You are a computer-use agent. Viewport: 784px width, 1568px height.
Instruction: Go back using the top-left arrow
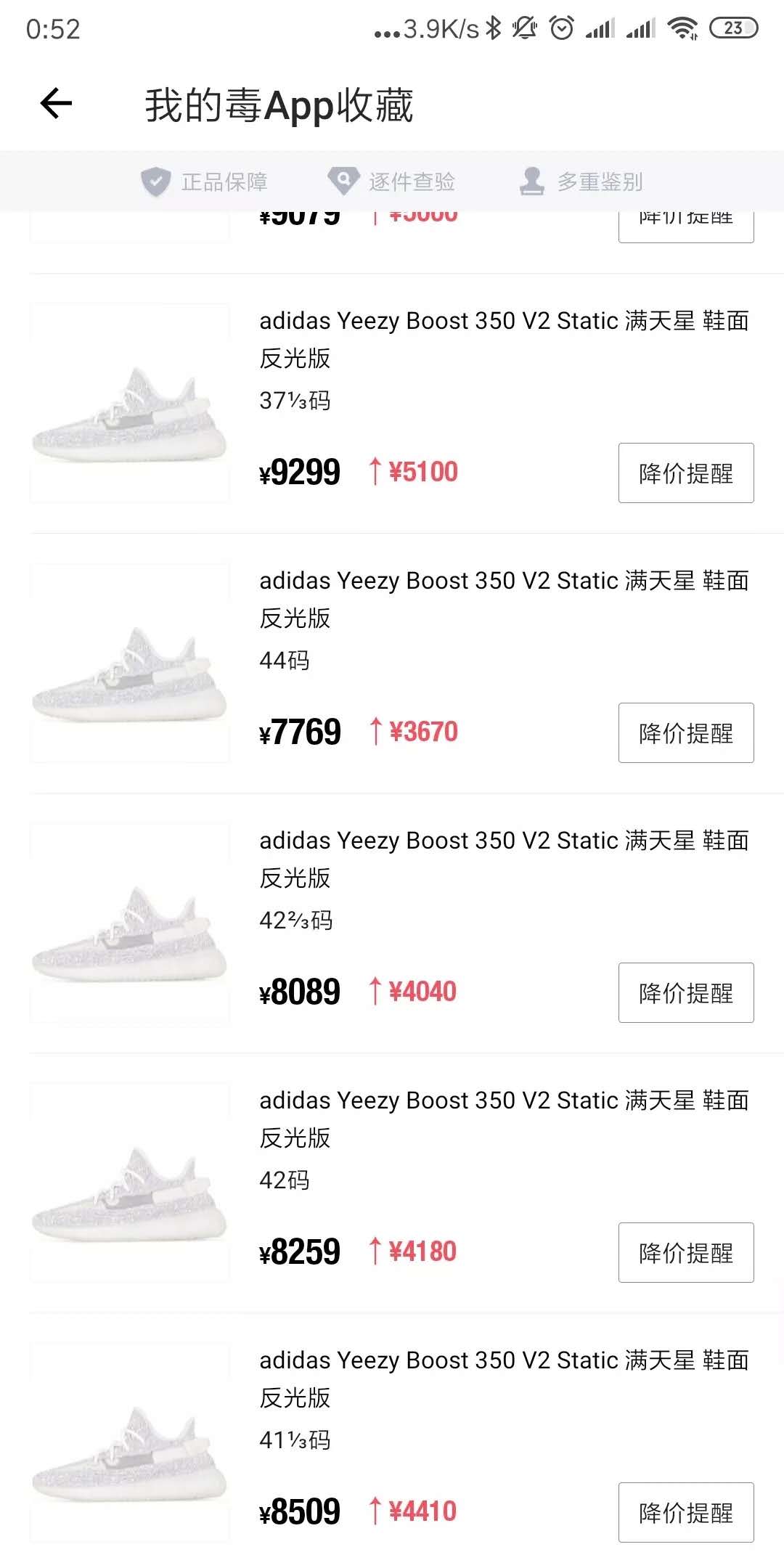(x=57, y=103)
